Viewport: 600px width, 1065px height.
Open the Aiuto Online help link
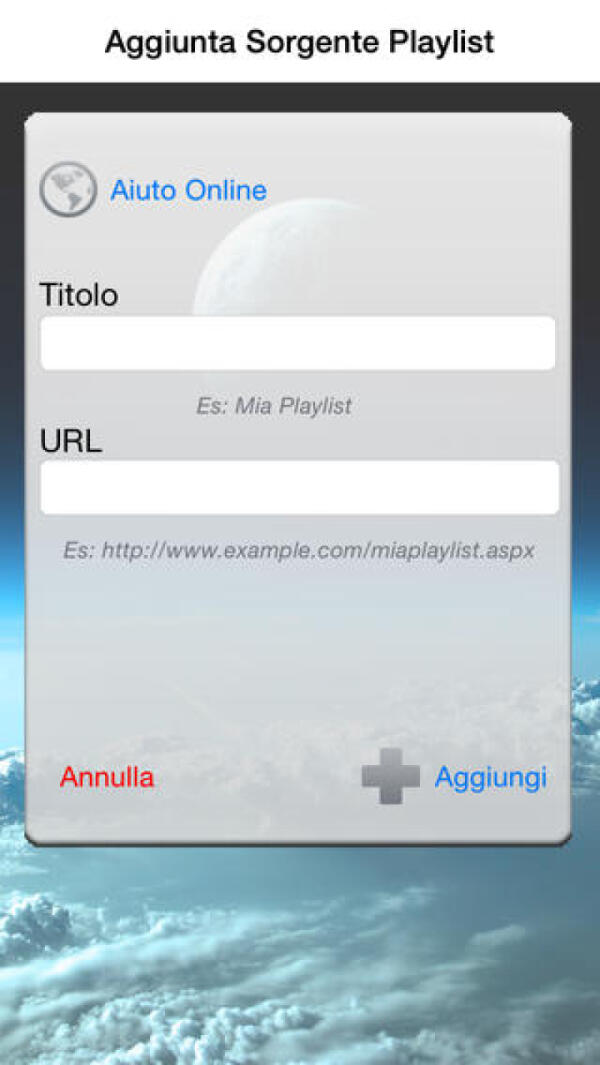[188, 190]
